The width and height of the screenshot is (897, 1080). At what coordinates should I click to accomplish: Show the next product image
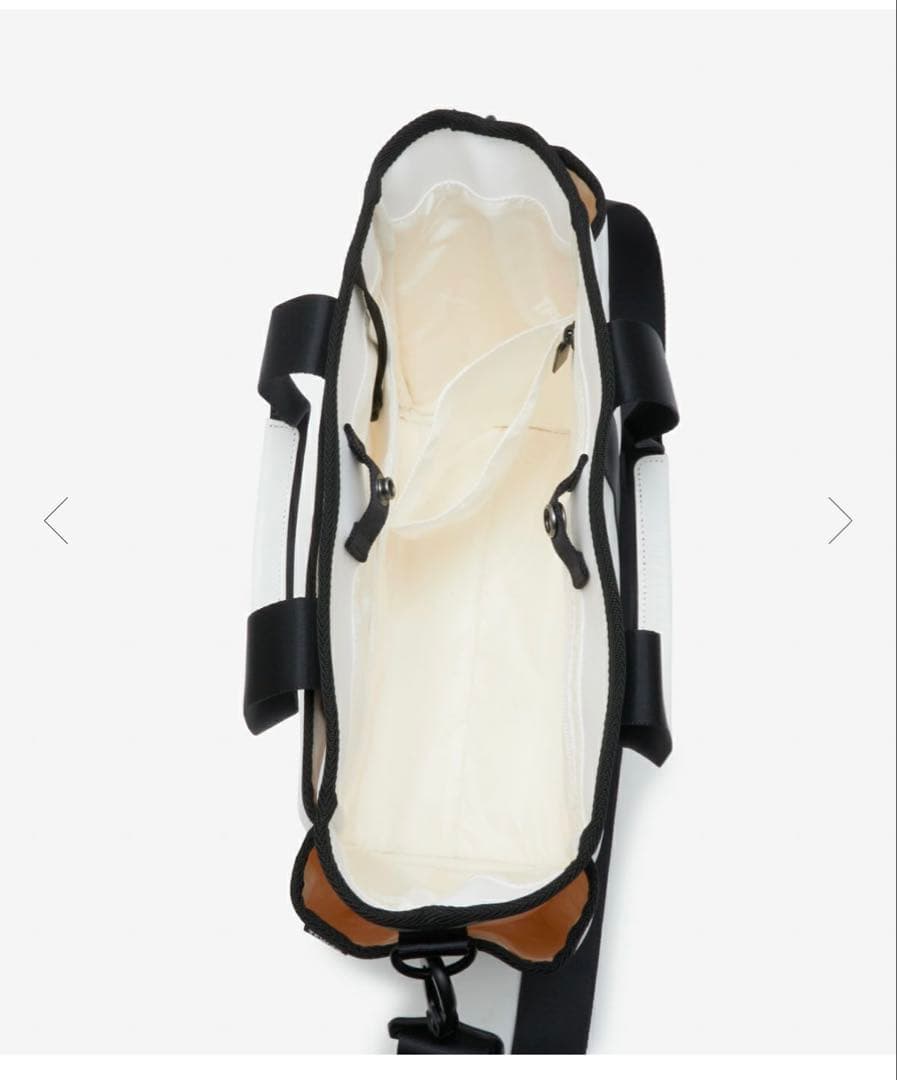[x=840, y=520]
